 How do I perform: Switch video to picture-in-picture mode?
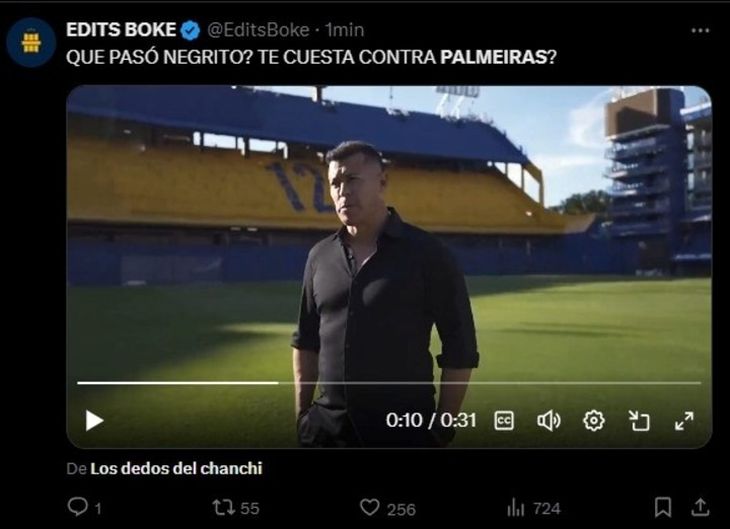pos(638,421)
